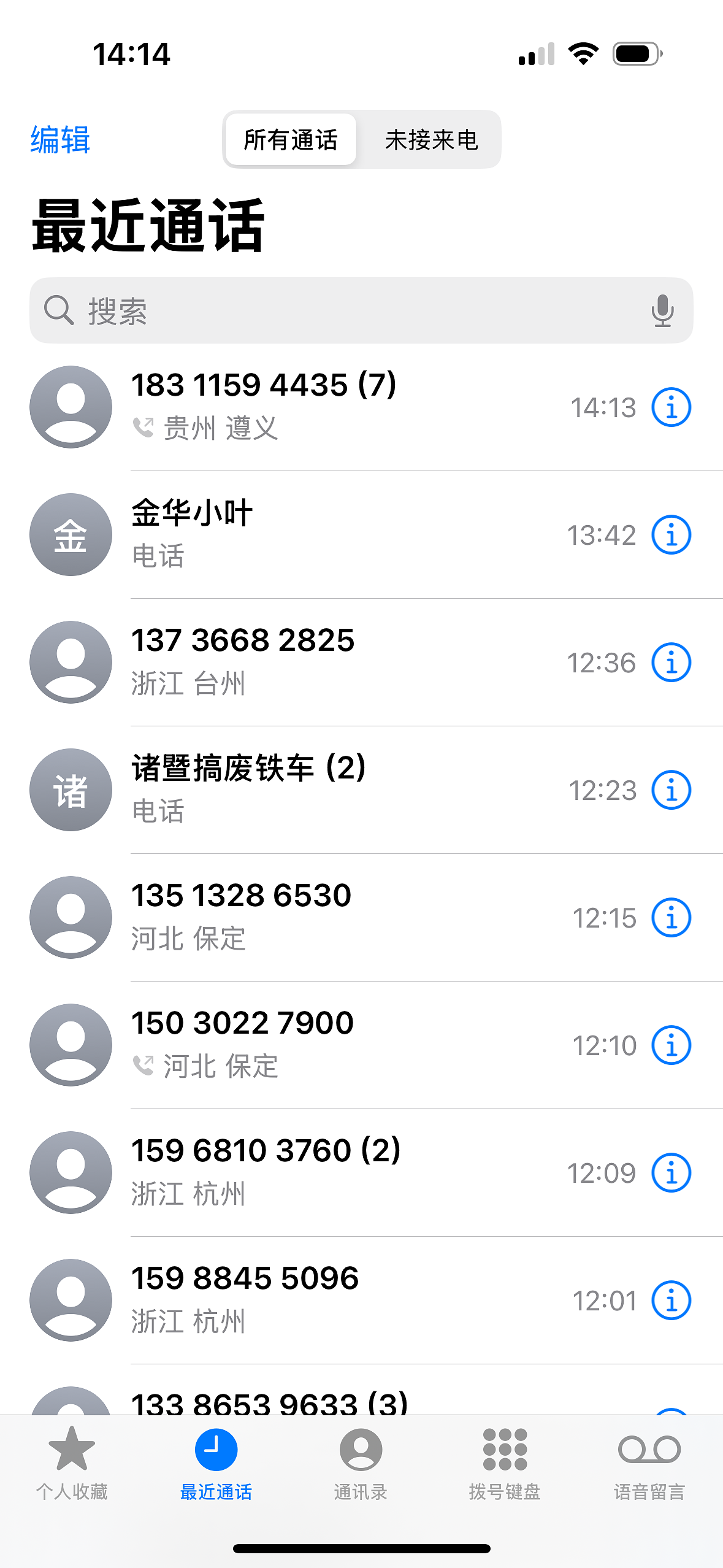Image resolution: width=723 pixels, height=1568 pixels.
Task: Open info for 诸暨搞废铁车
Action: click(671, 790)
